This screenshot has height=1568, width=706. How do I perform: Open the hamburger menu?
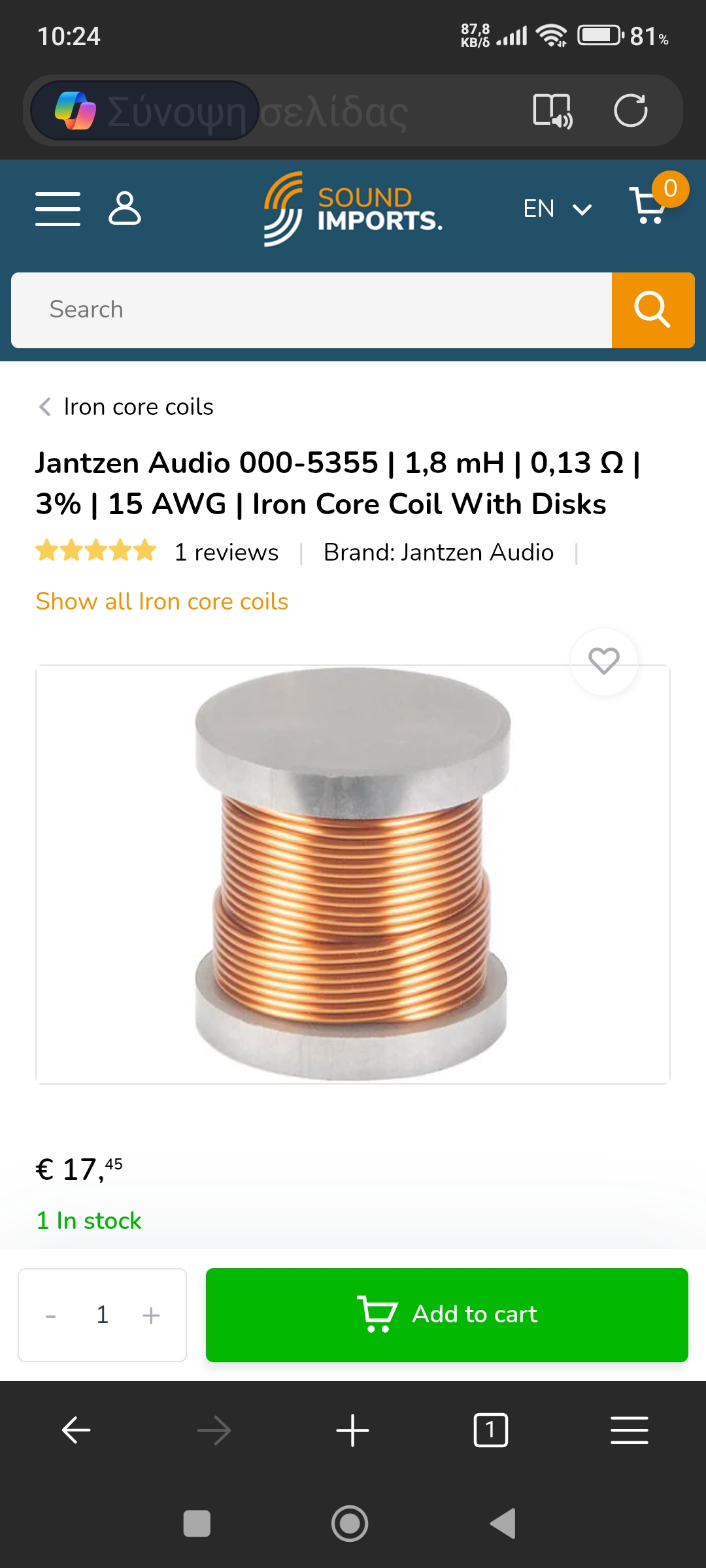pyautogui.click(x=58, y=209)
